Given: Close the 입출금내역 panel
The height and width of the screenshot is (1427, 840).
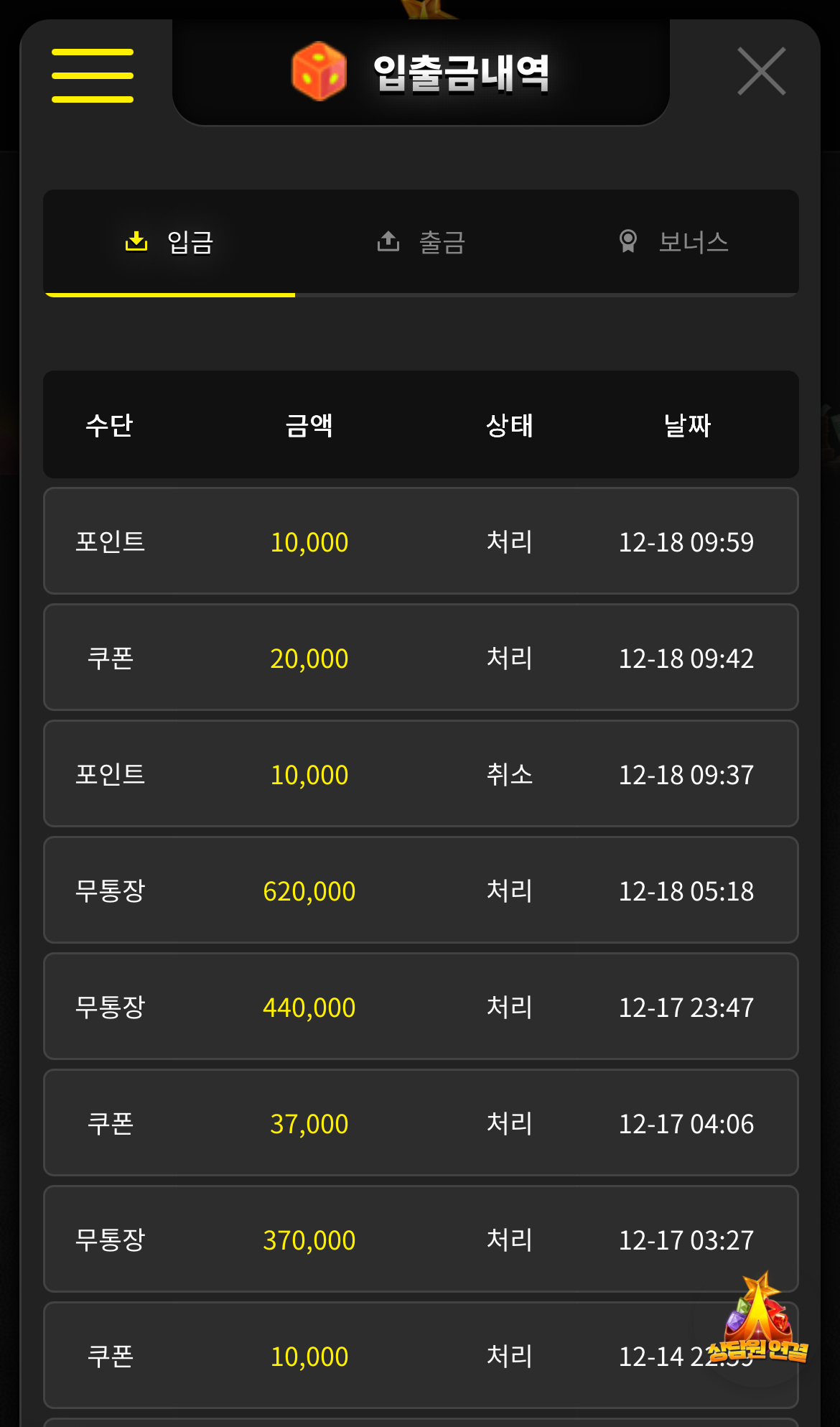Looking at the screenshot, I should [761, 71].
